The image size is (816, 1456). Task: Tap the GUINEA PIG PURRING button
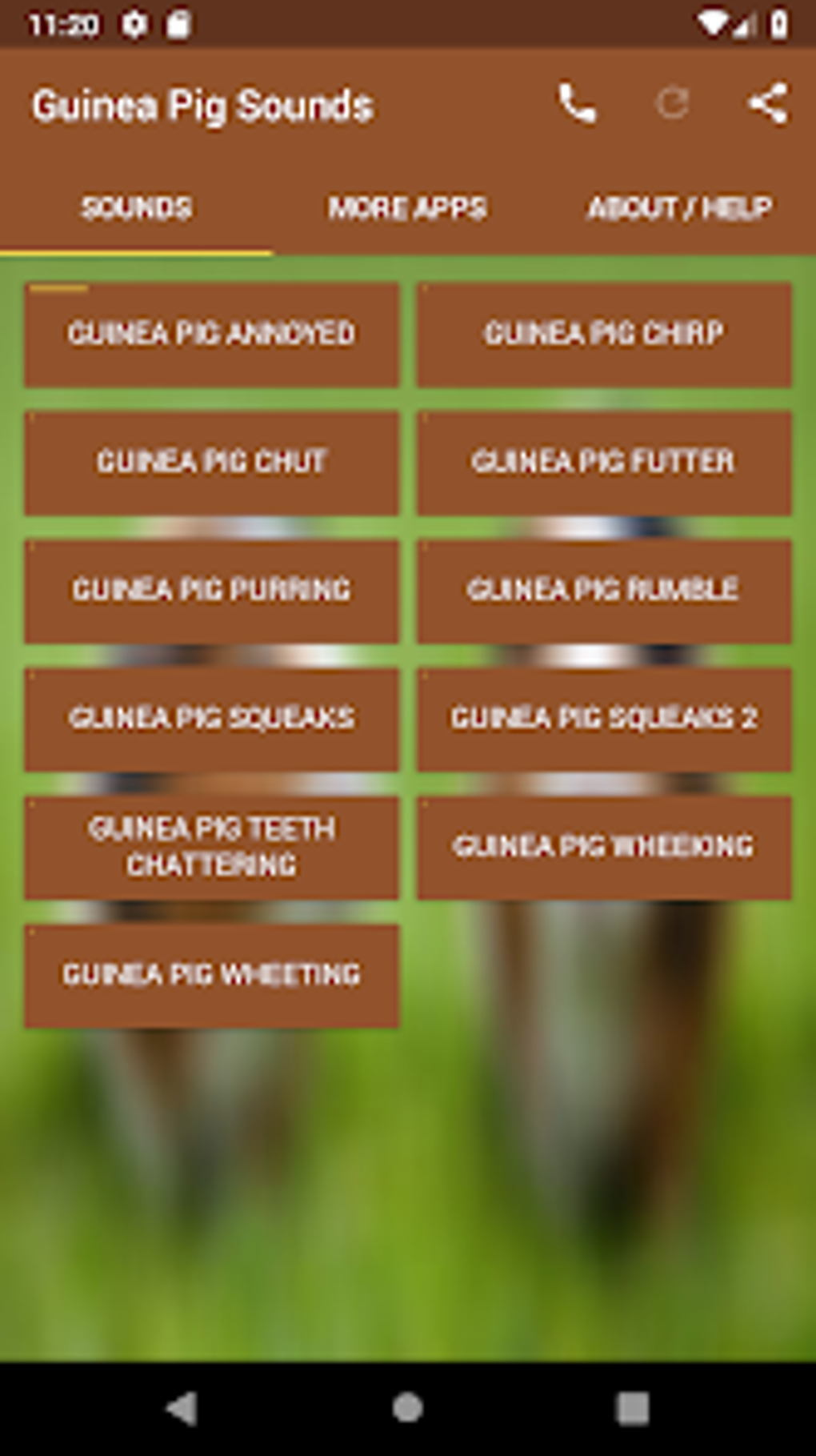pos(212,590)
